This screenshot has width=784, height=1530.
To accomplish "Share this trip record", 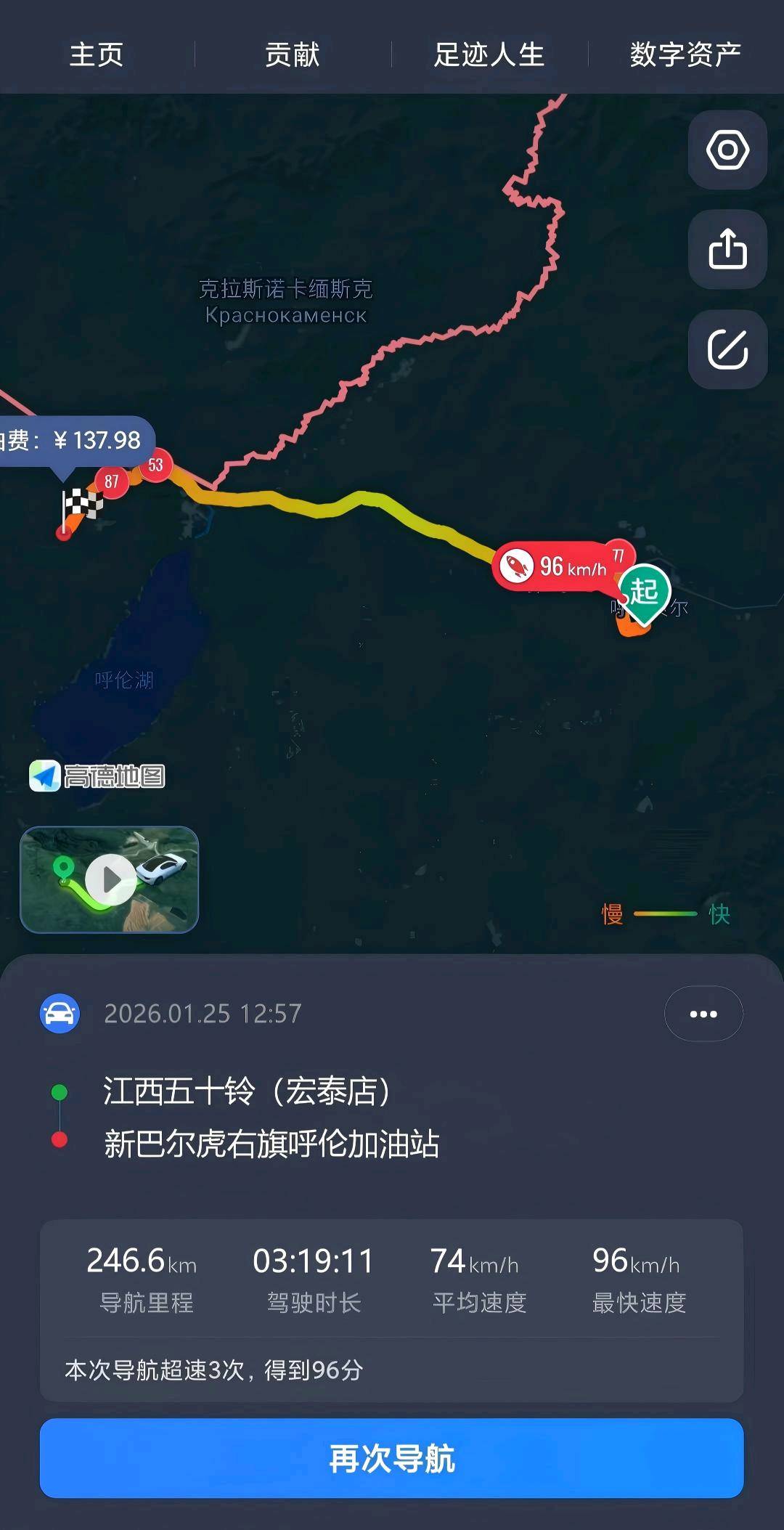I will click(727, 250).
